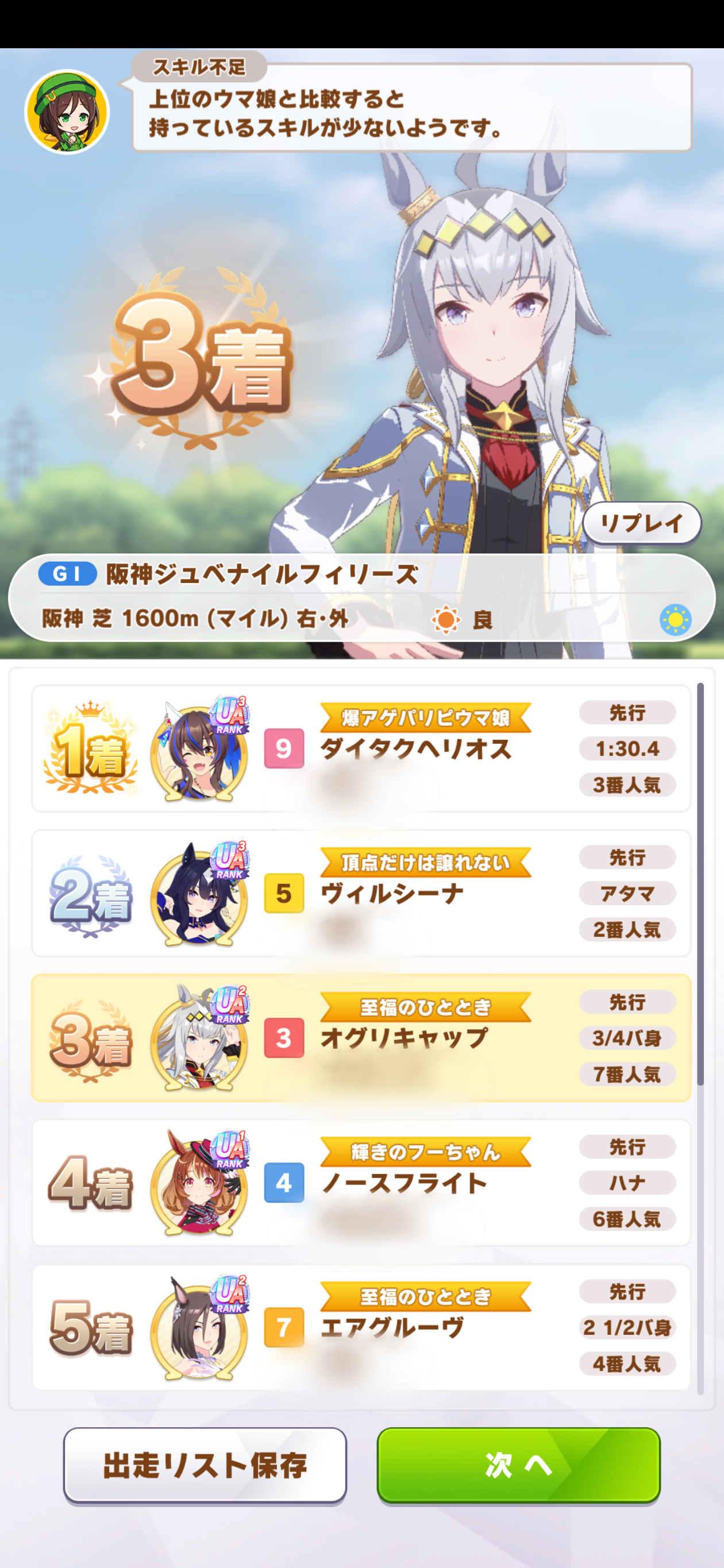724x1568 pixels.
Task: Watch the race replay via リプレイ
Action: [x=641, y=523]
